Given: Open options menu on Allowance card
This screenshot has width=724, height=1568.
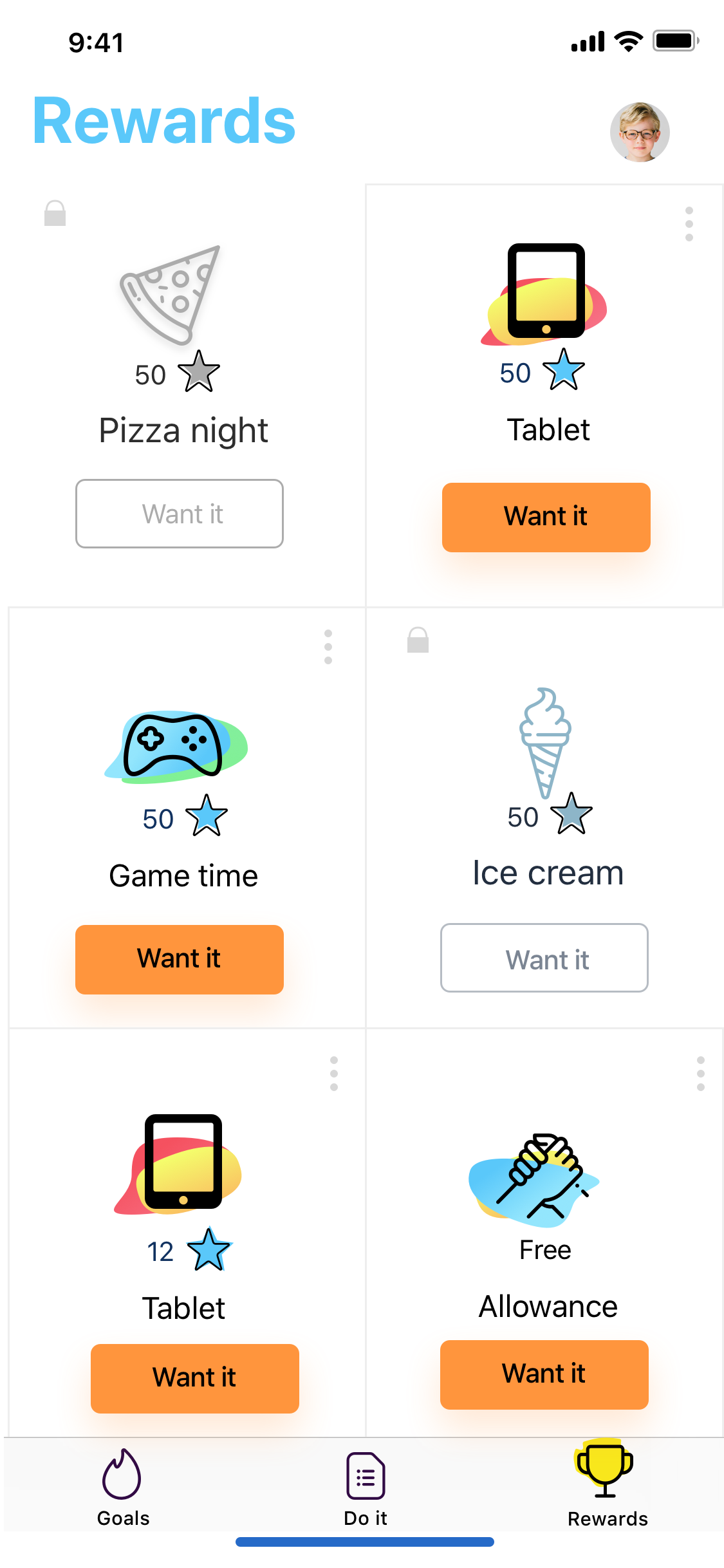Looking at the screenshot, I should (700, 1073).
